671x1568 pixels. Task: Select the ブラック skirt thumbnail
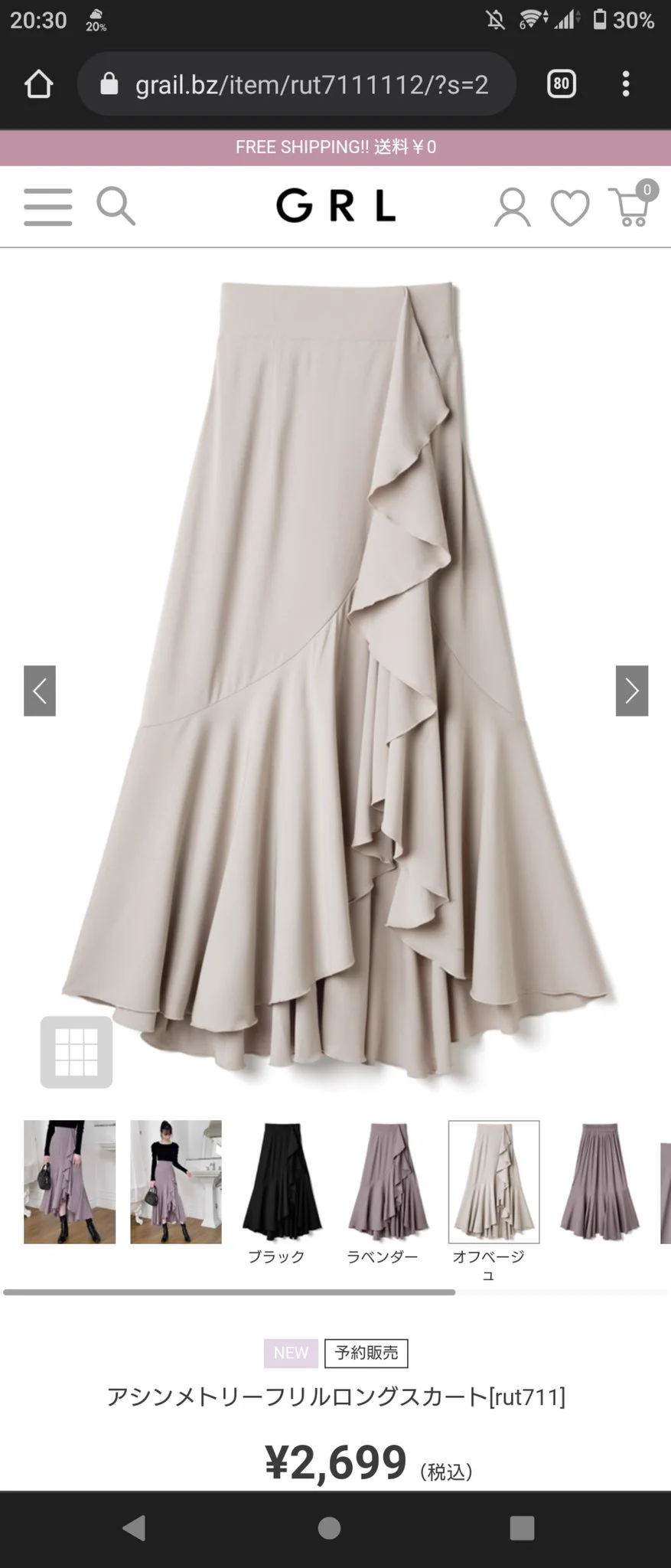click(x=282, y=1181)
